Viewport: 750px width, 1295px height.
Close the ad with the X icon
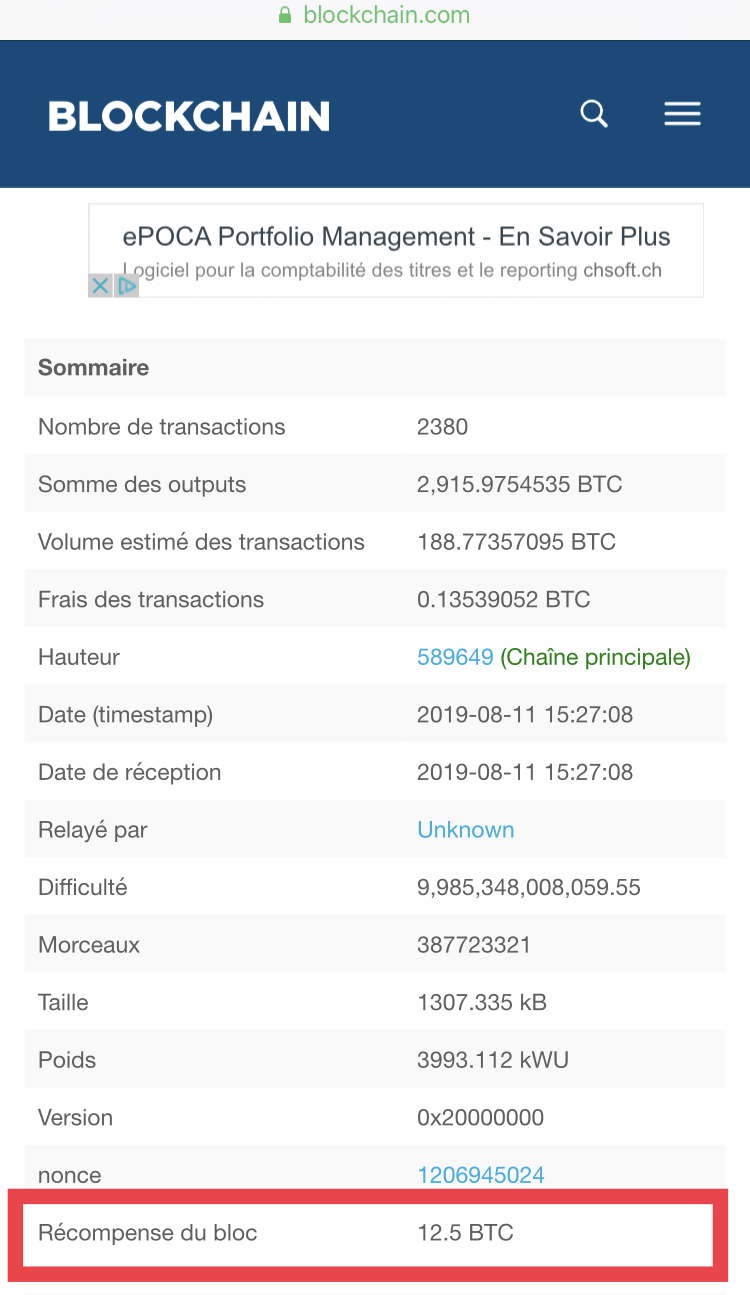point(100,286)
